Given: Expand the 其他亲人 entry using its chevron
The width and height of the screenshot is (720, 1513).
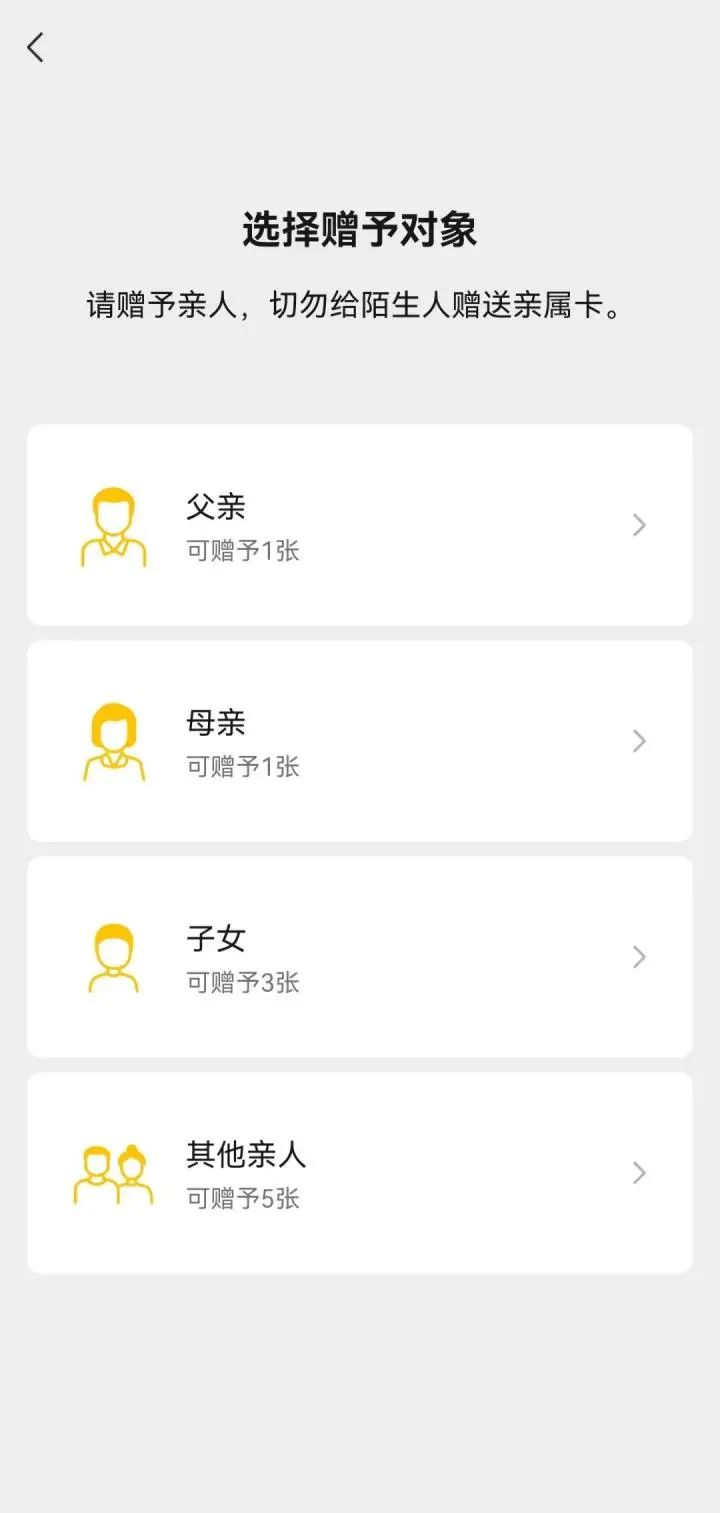Looking at the screenshot, I should point(639,1172).
